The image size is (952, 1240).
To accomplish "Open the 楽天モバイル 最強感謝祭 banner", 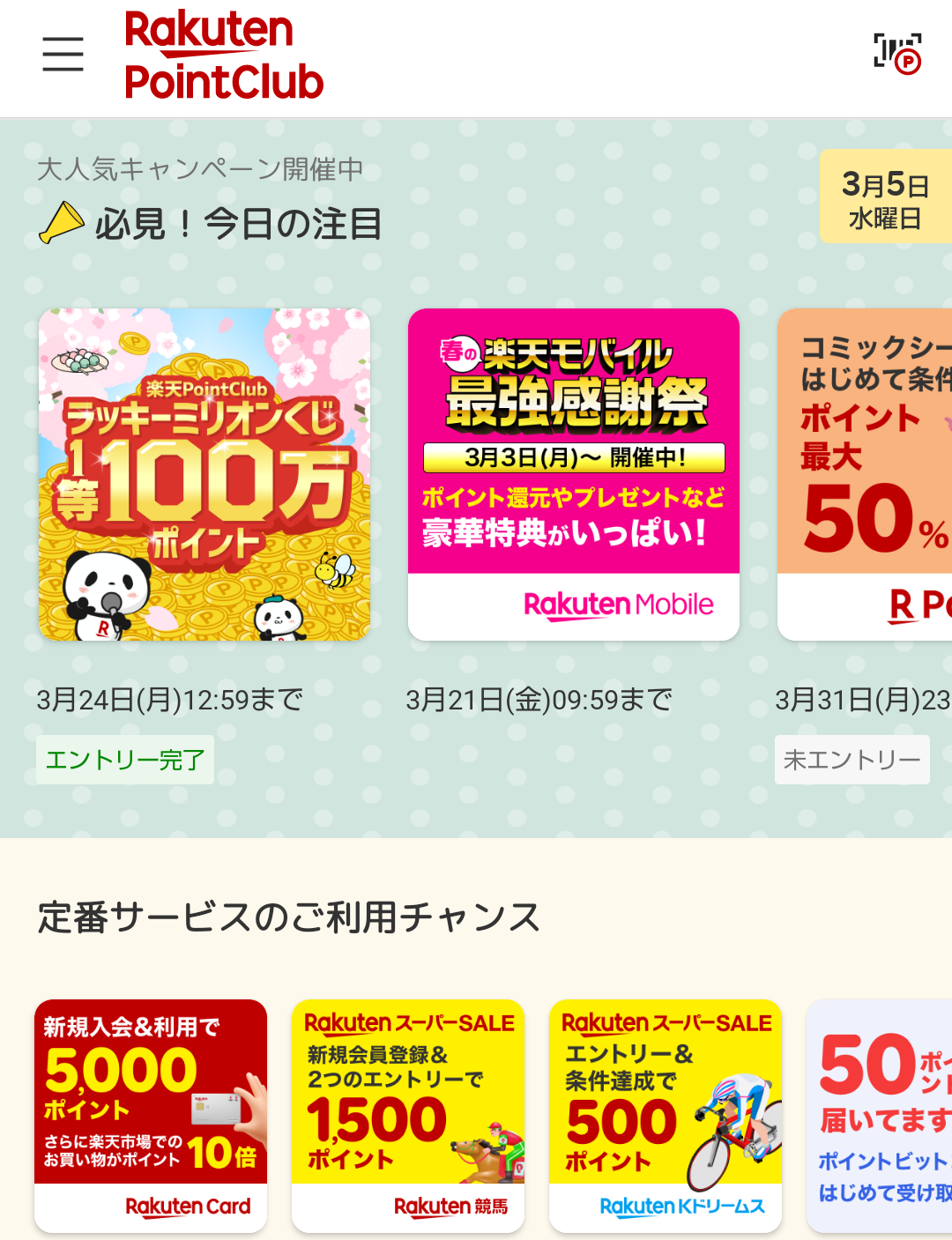I will click(573, 474).
